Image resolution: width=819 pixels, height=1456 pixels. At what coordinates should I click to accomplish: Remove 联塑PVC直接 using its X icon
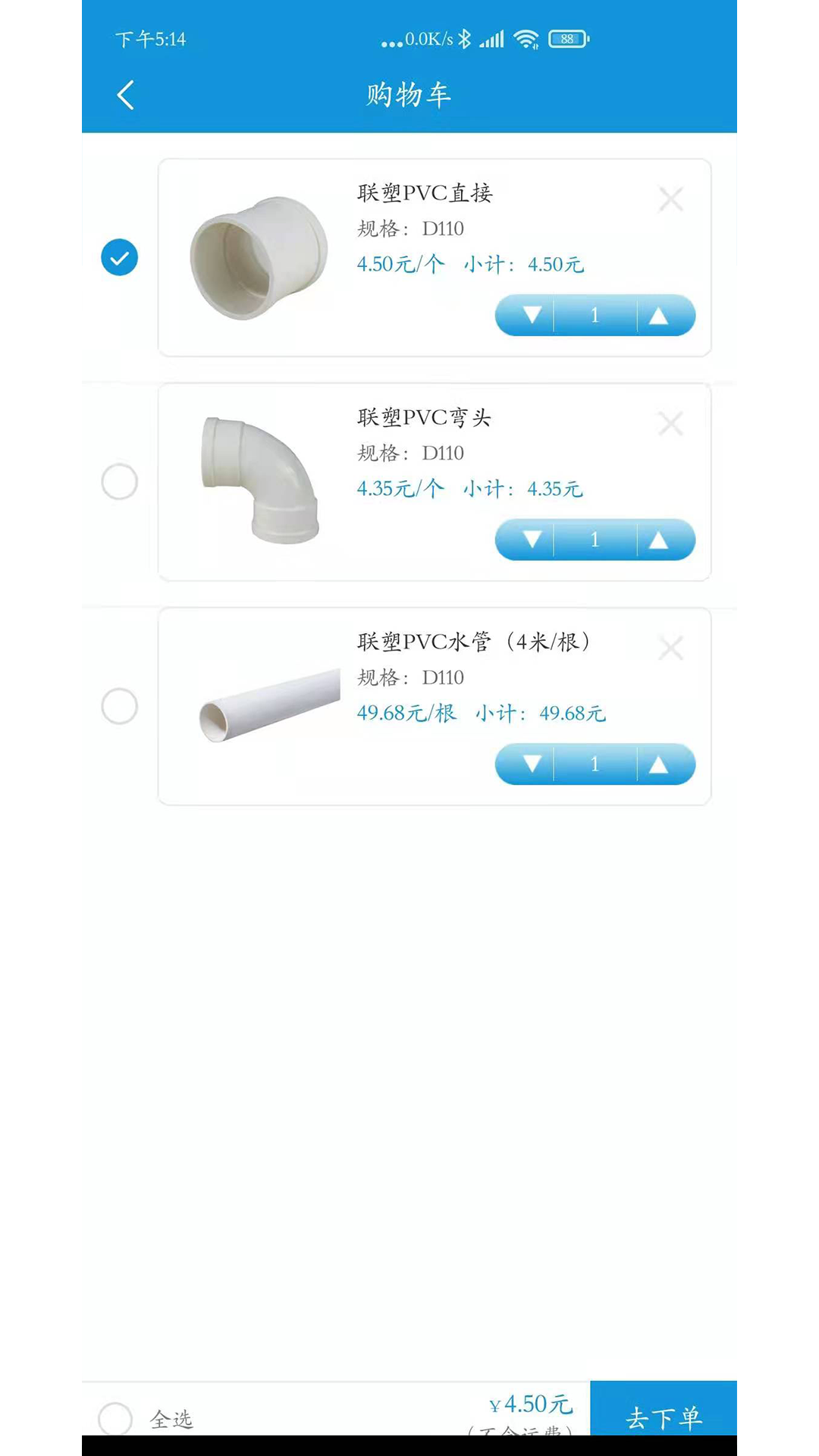[670, 199]
